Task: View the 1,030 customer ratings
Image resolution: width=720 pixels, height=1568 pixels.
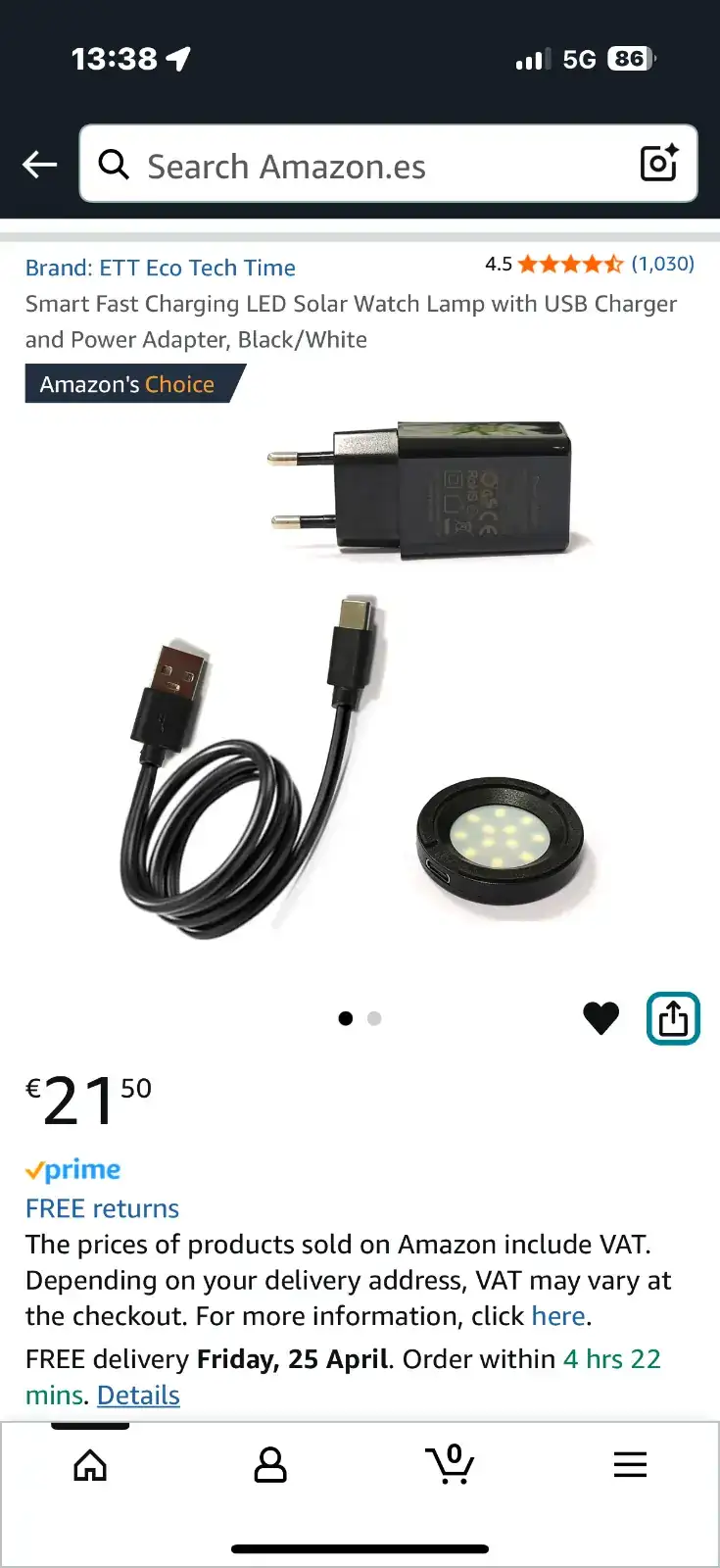Action: (x=662, y=264)
